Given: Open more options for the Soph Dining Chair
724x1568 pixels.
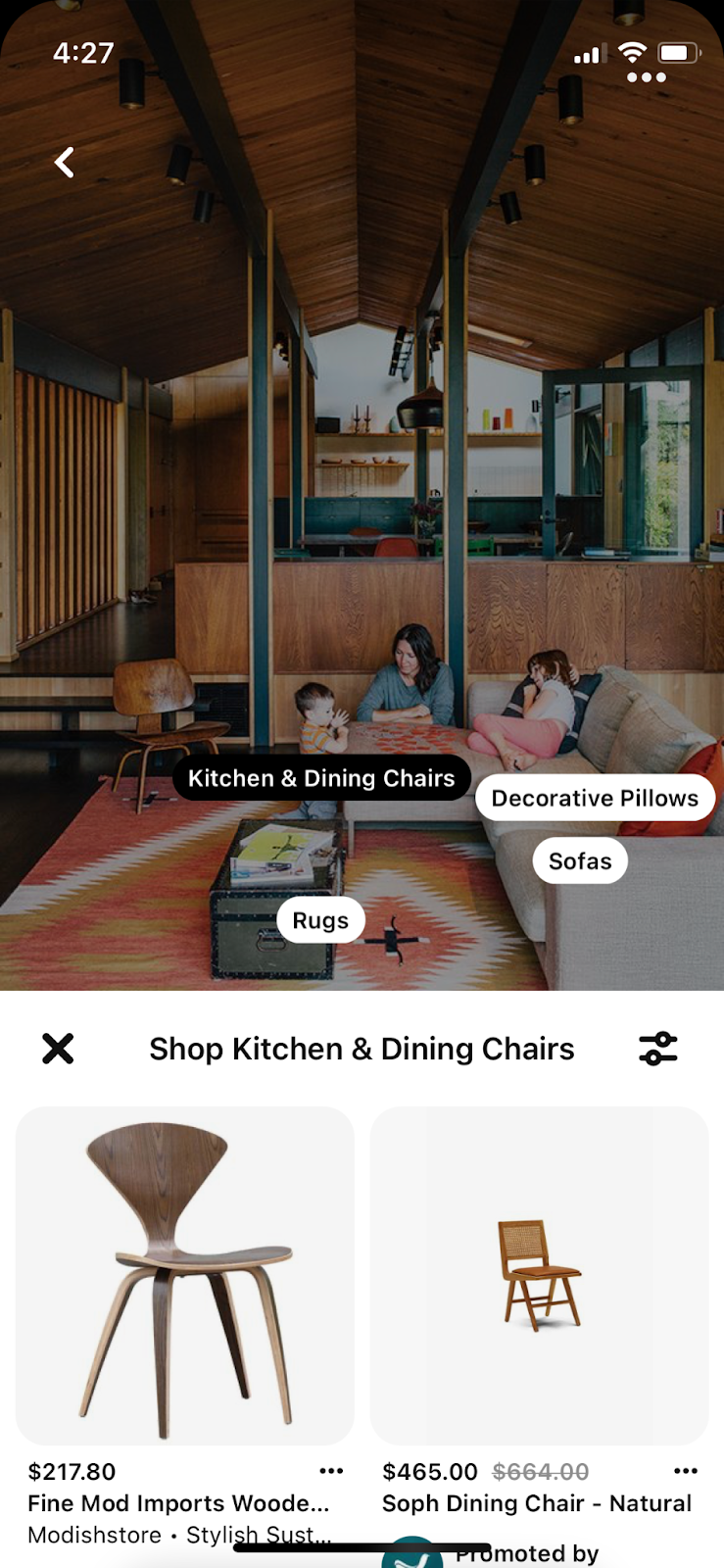Looking at the screenshot, I should (x=686, y=1471).
